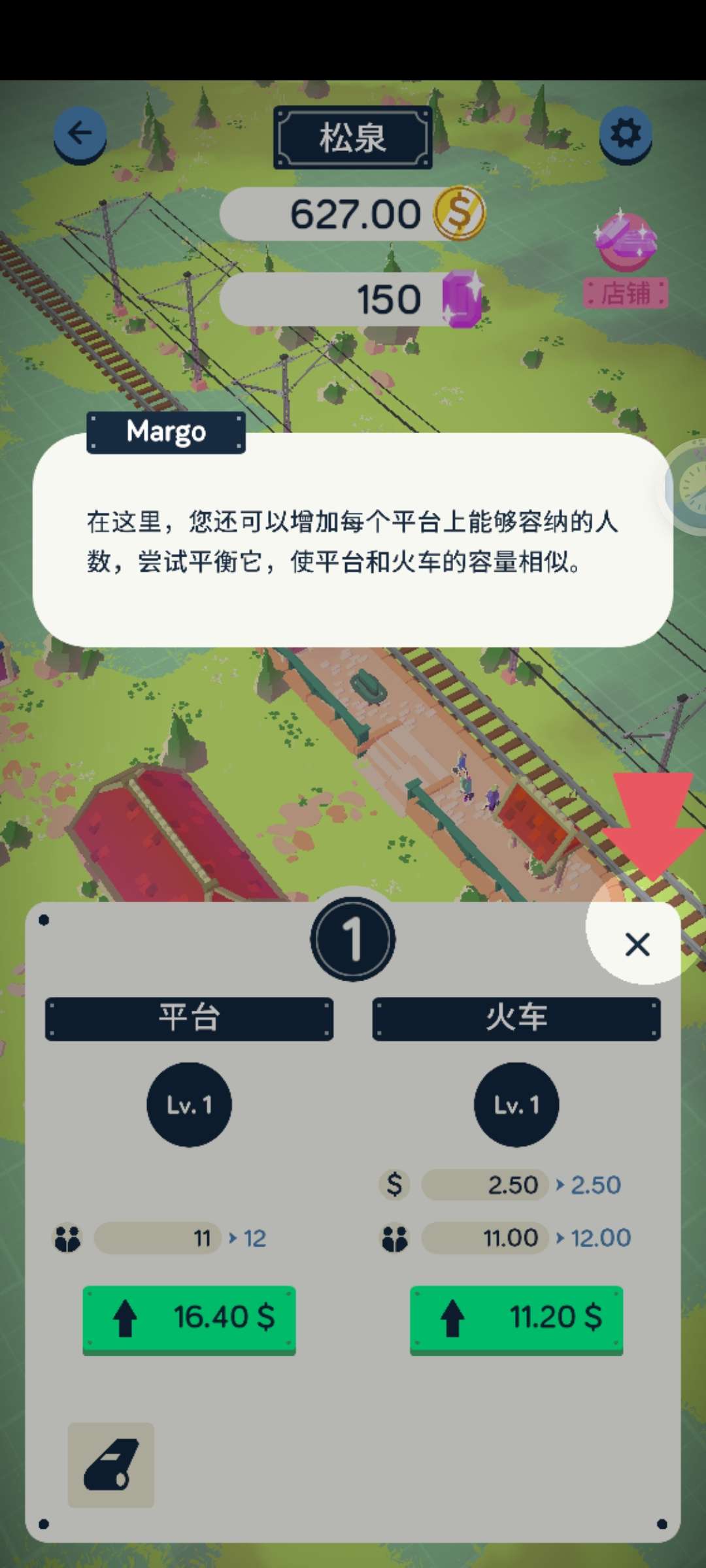Open the 店铺 gem shop
The image size is (706, 1568).
[x=626, y=261]
